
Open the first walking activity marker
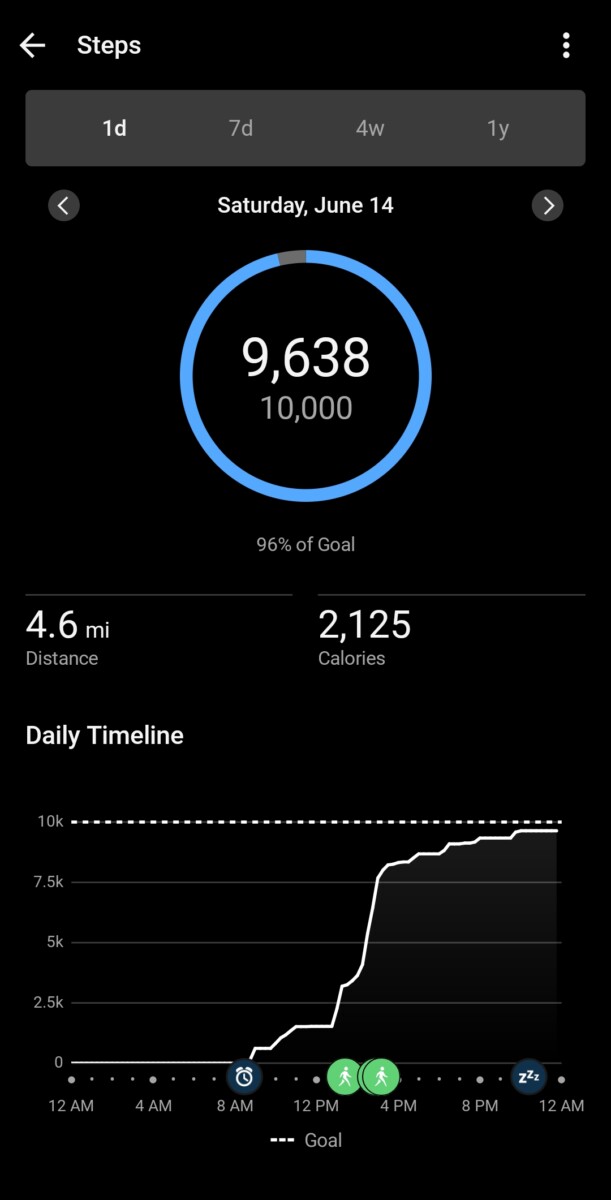[344, 1077]
